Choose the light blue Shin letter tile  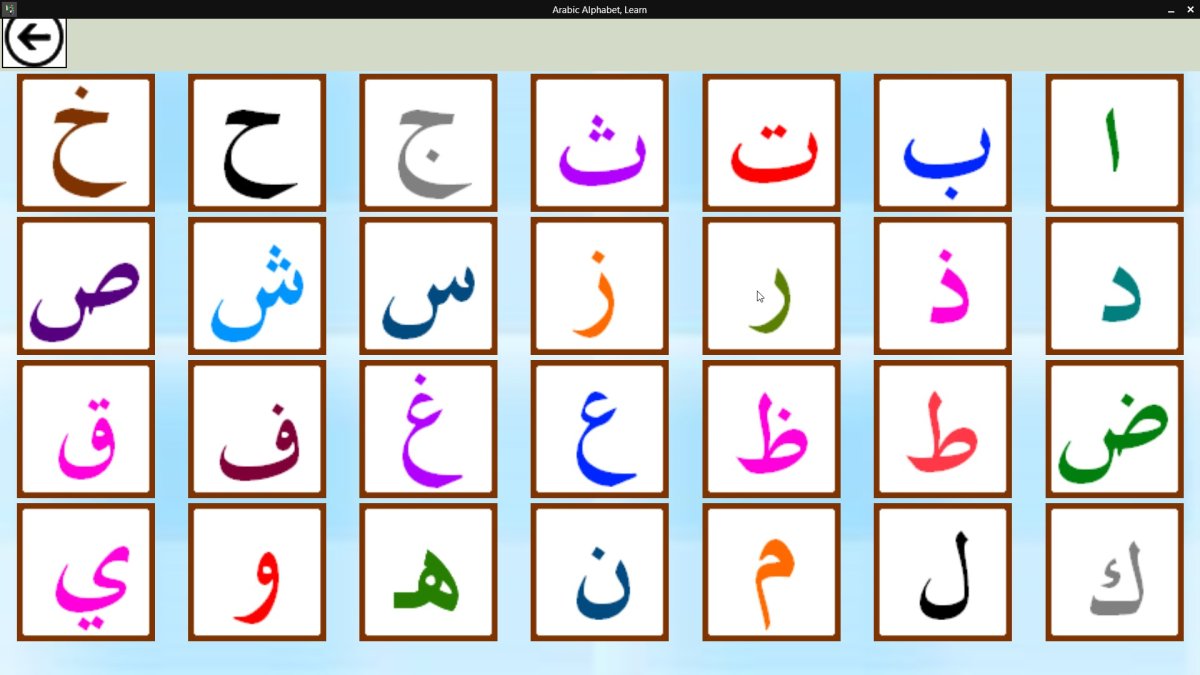coord(257,286)
